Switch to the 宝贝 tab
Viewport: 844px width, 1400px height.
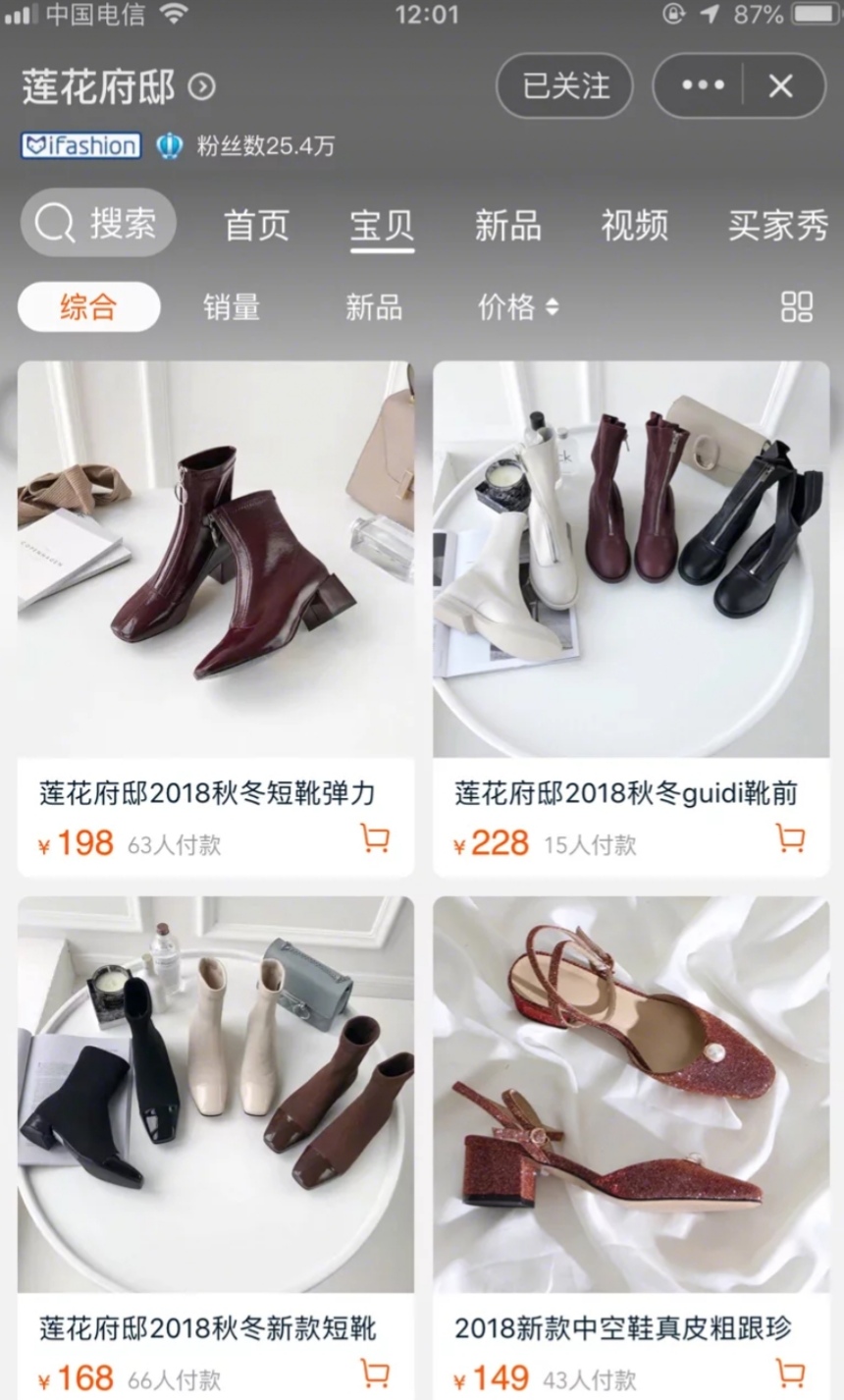point(383,226)
